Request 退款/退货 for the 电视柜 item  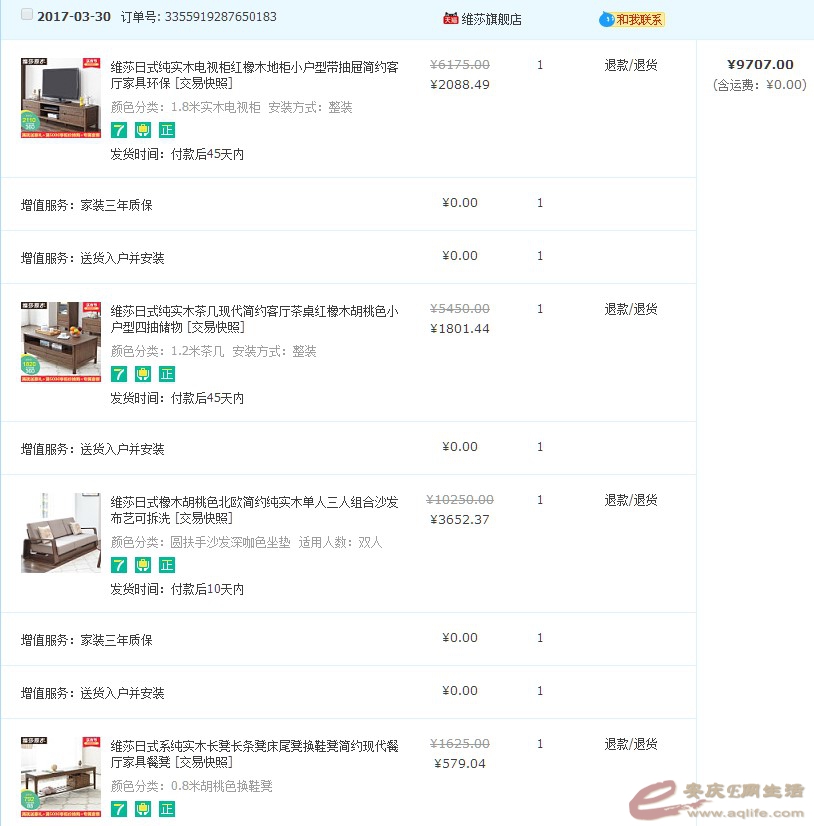630,65
